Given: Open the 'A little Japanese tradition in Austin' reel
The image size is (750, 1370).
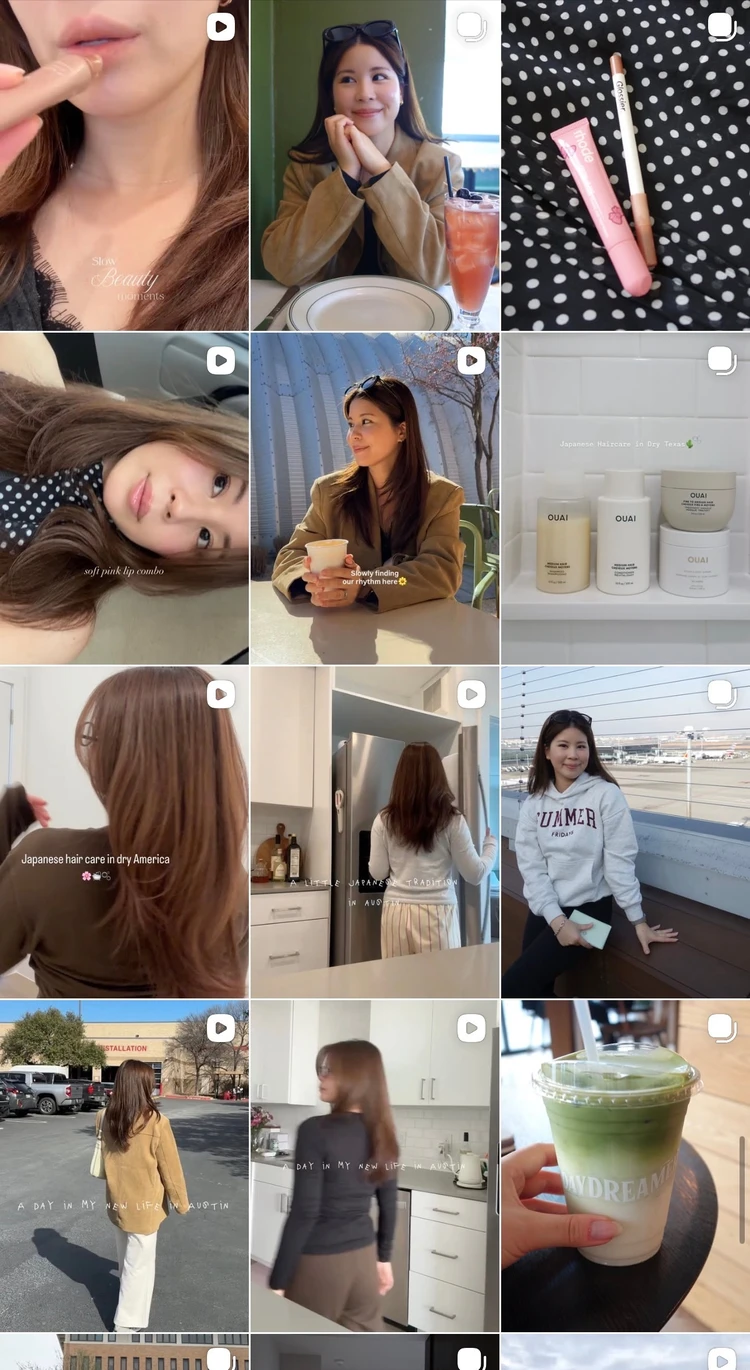Looking at the screenshot, I should (x=375, y=832).
